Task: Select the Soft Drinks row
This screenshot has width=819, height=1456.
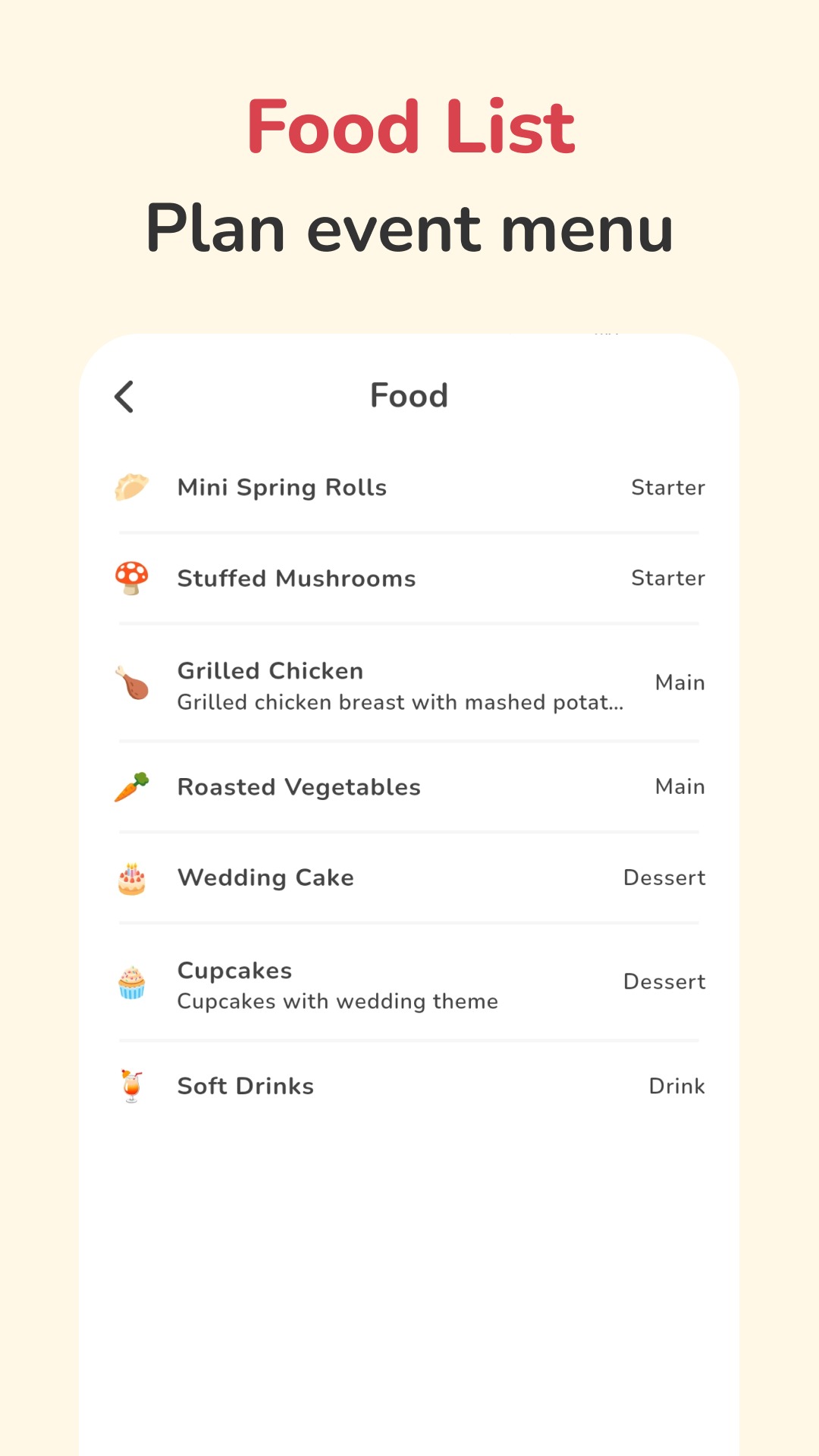Action: tap(409, 1085)
